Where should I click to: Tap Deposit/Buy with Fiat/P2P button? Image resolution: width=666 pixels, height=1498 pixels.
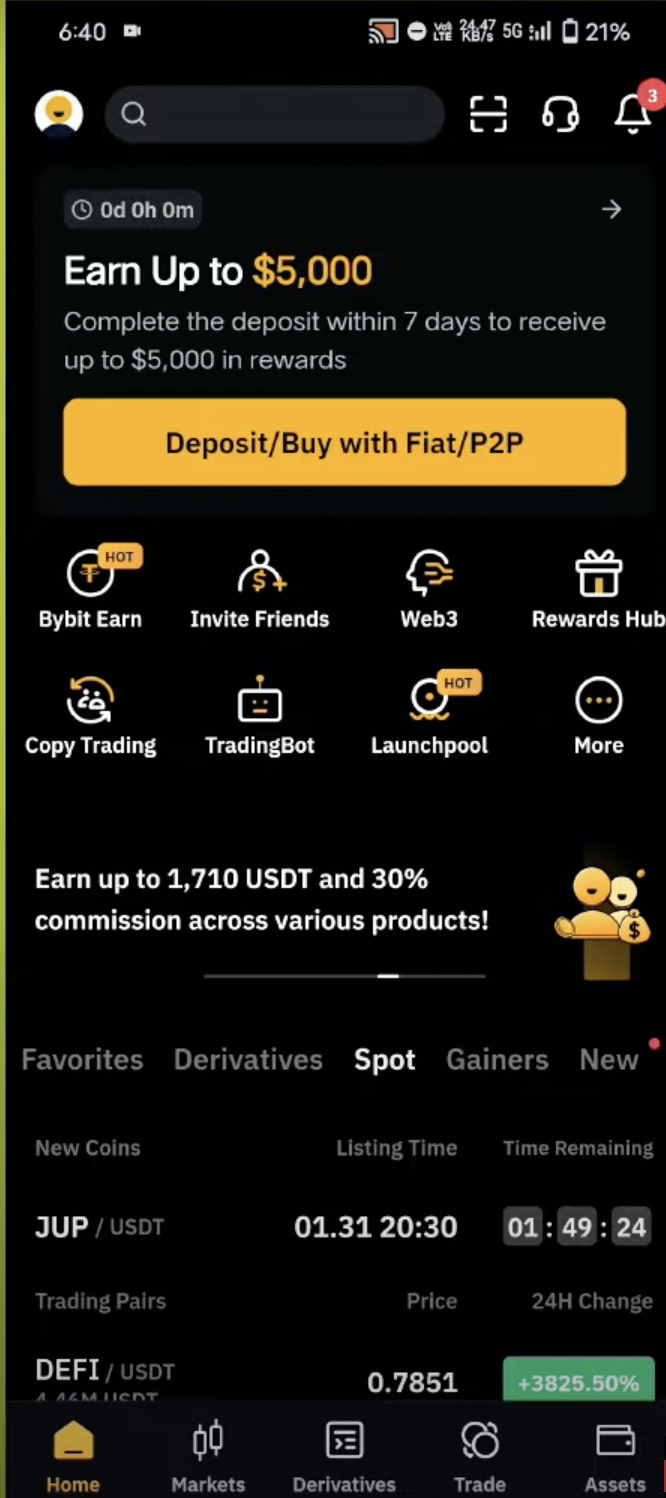point(344,442)
